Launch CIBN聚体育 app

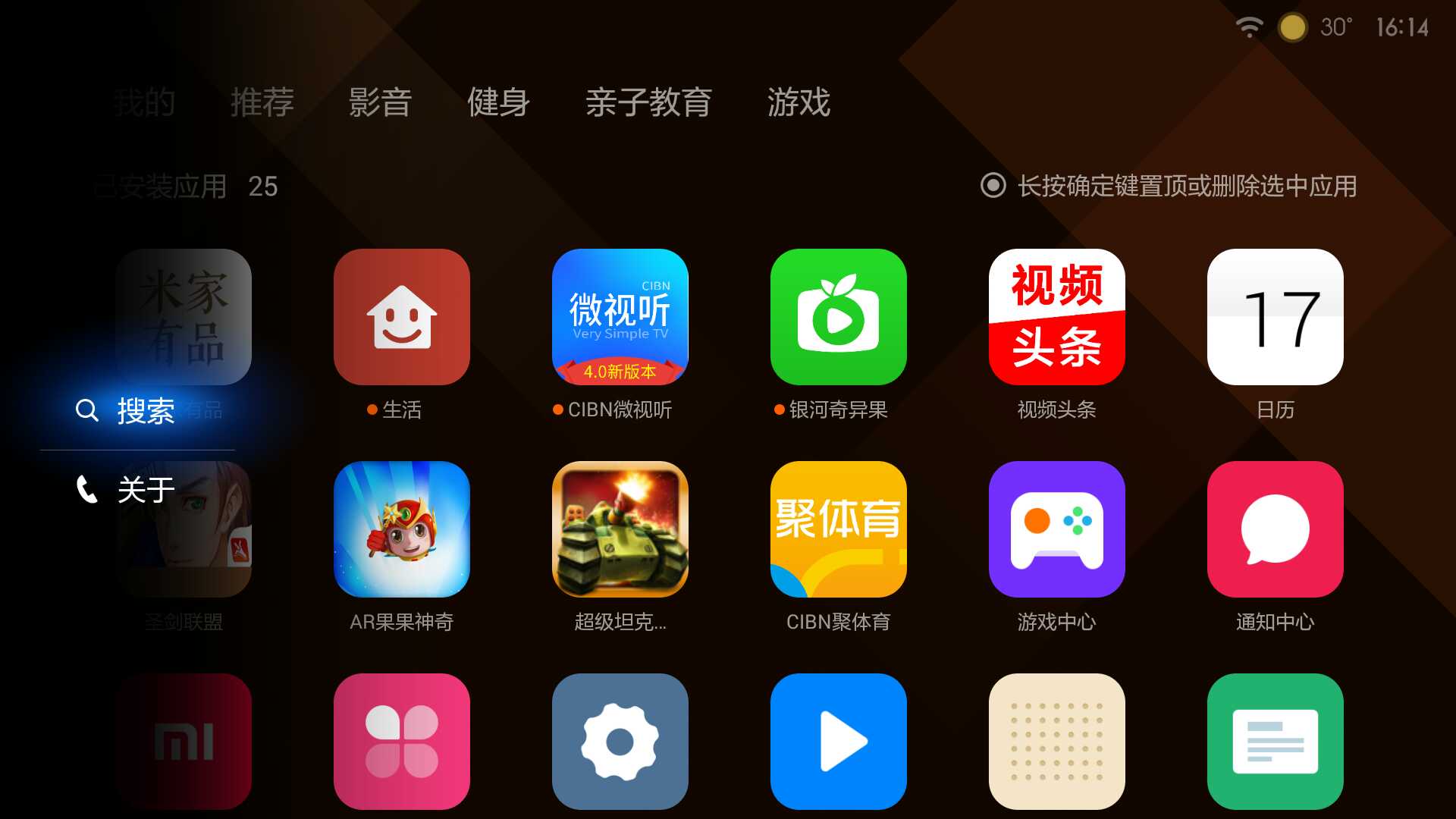(839, 529)
